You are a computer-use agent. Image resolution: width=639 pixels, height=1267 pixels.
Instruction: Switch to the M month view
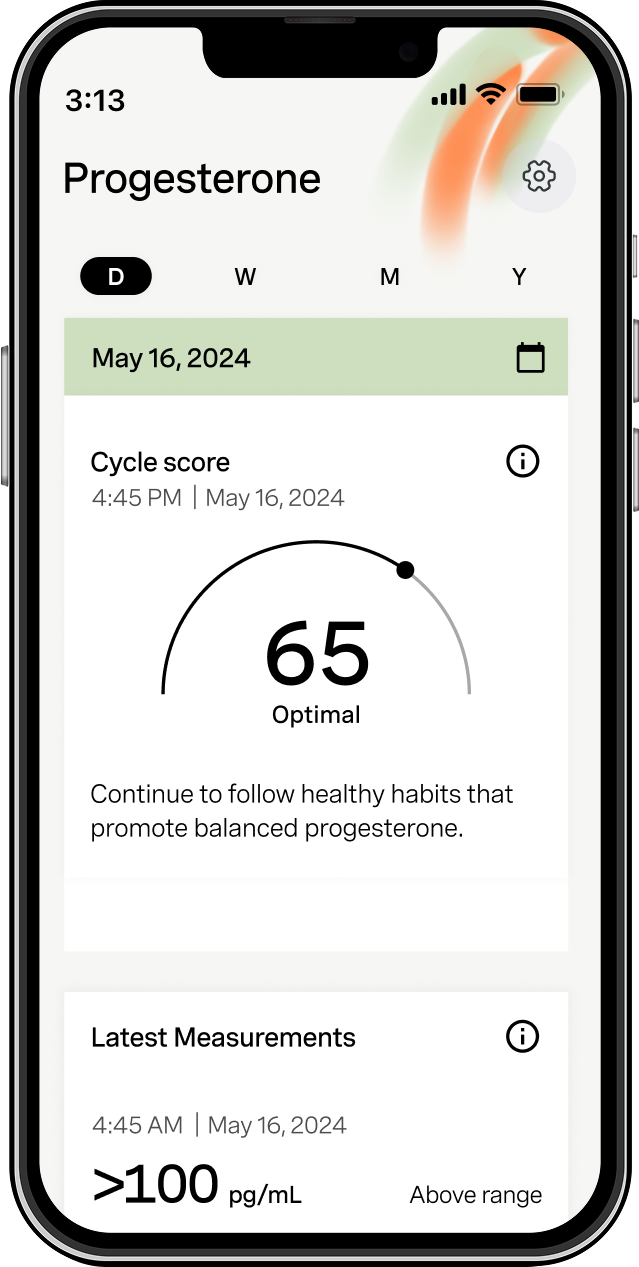pyautogui.click(x=390, y=277)
